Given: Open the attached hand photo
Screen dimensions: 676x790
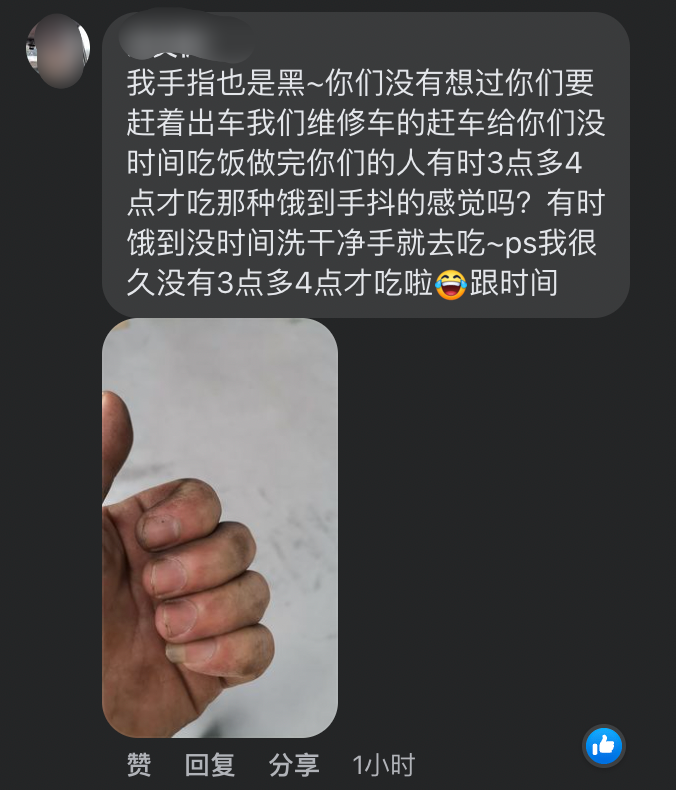Looking at the screenshot, I should tap(220, 527).
